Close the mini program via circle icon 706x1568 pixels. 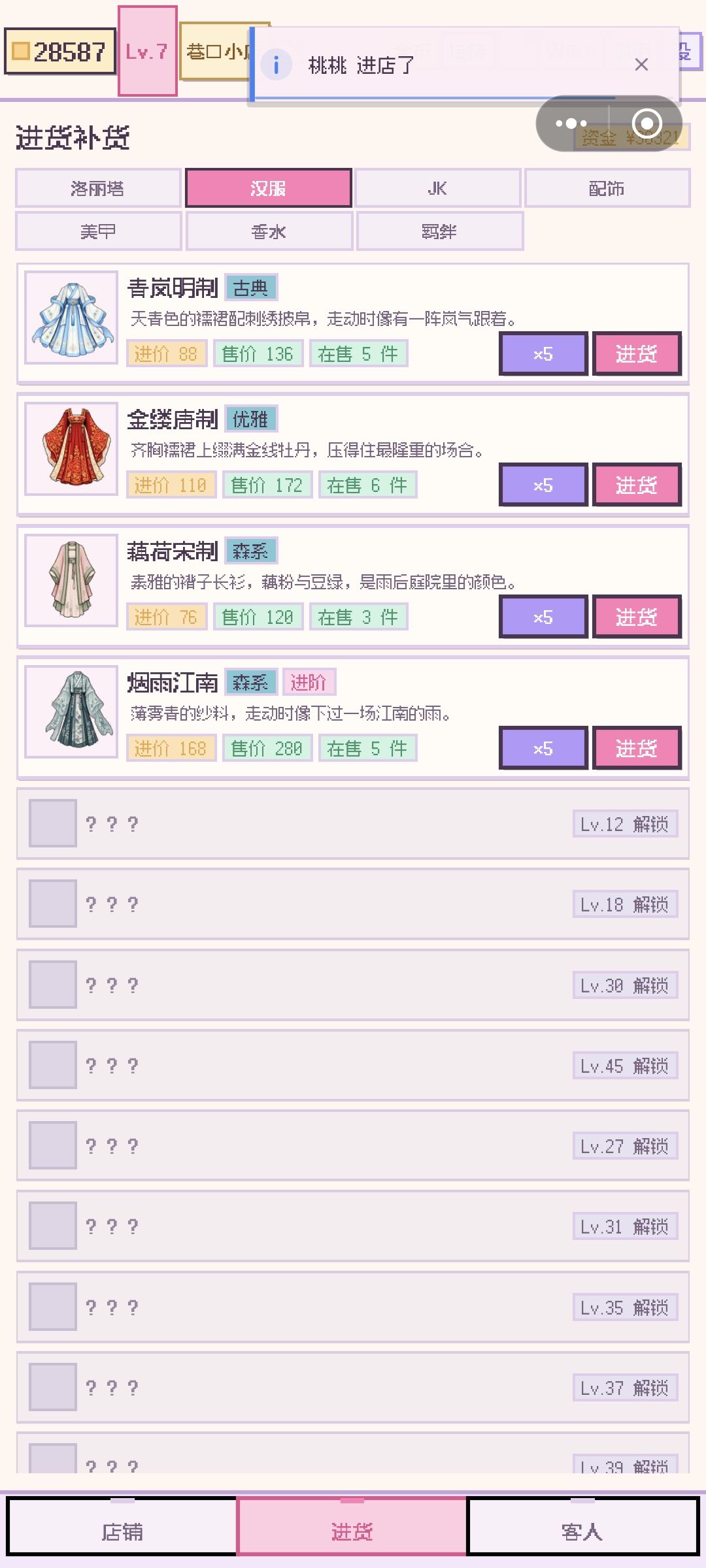pyautogui.click(x=647, y=123)
